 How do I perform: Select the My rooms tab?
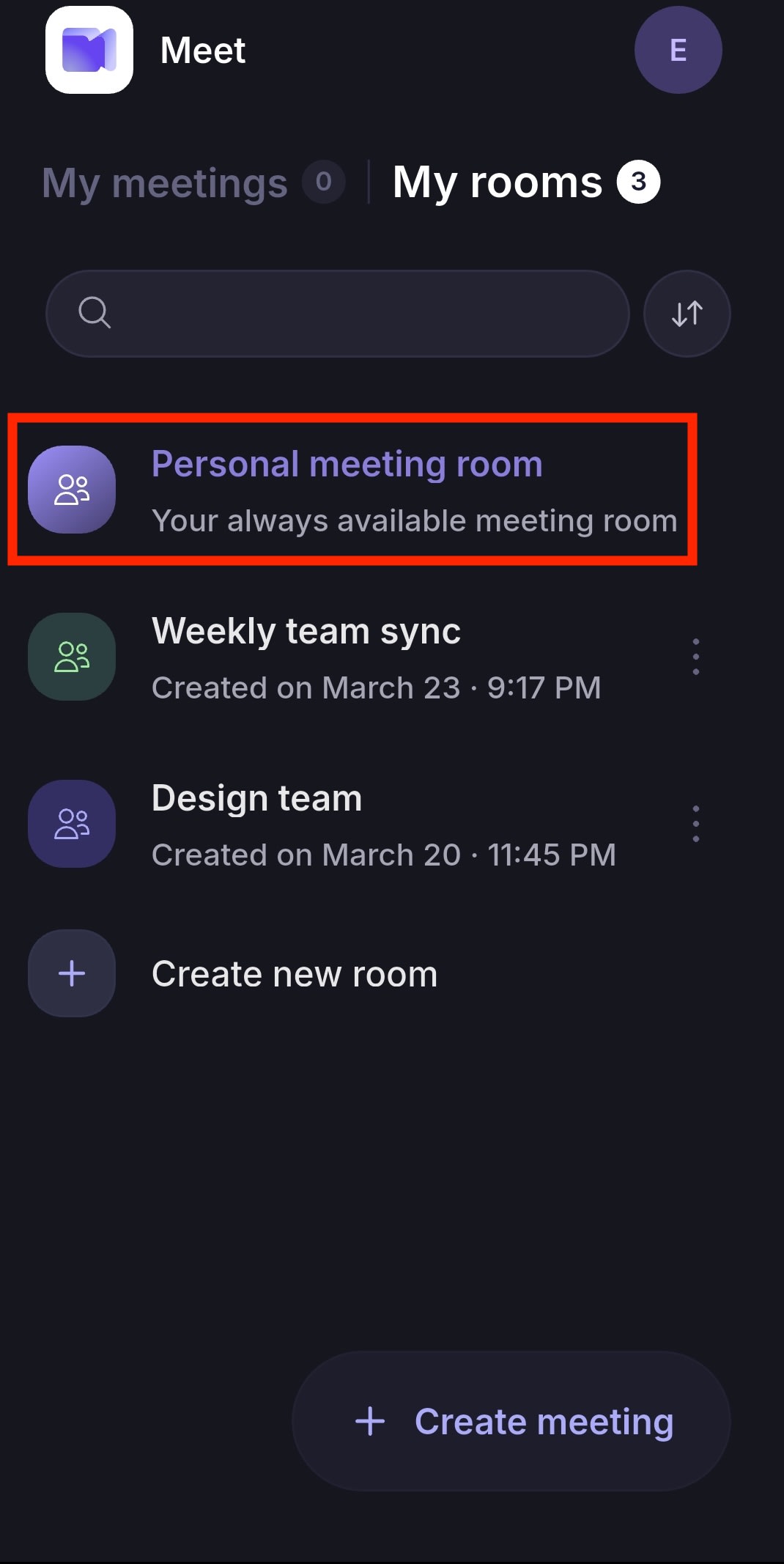pyautogui.click(x=497, y=181)
